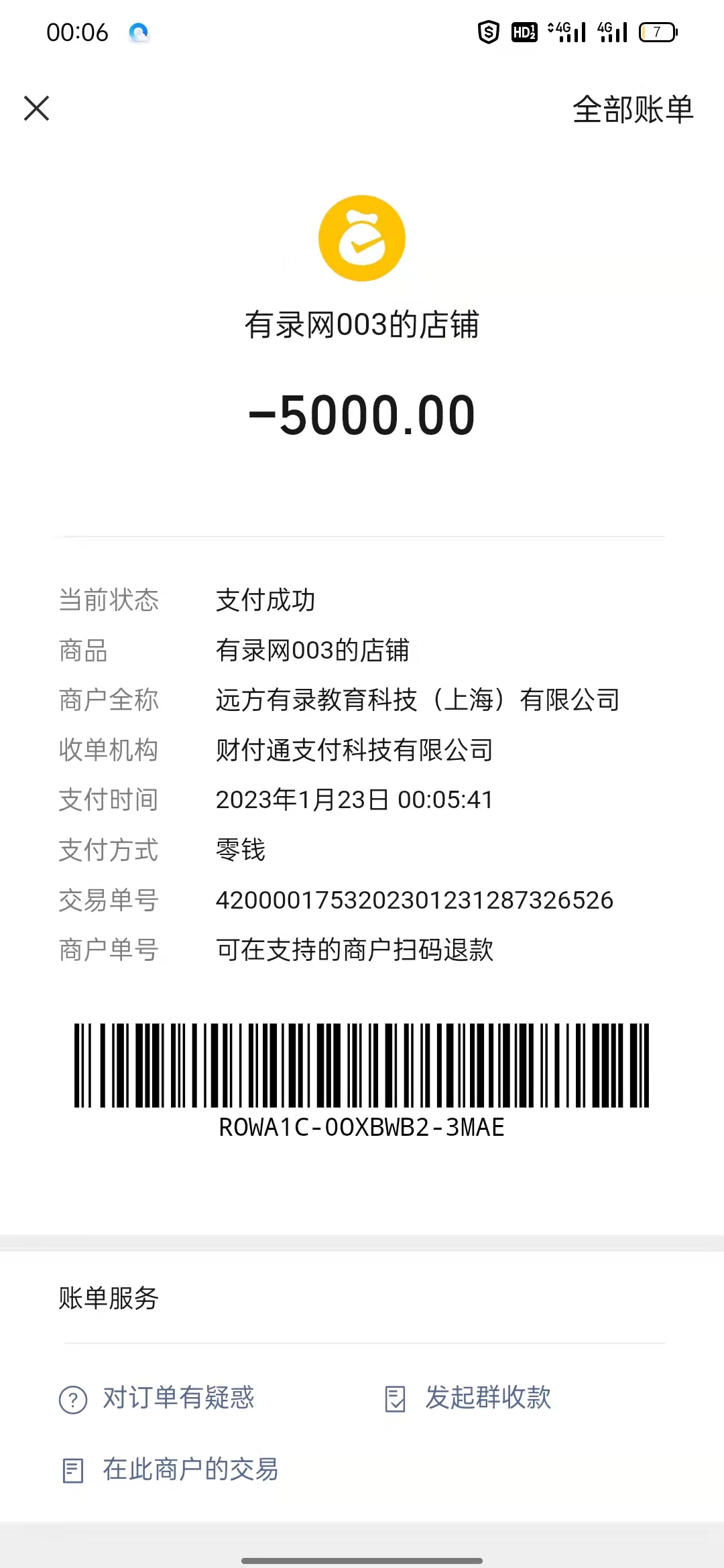Open 全部账单 to view all bills
This screenshot has height=1568, width=724.
click(x=632, y=109)
